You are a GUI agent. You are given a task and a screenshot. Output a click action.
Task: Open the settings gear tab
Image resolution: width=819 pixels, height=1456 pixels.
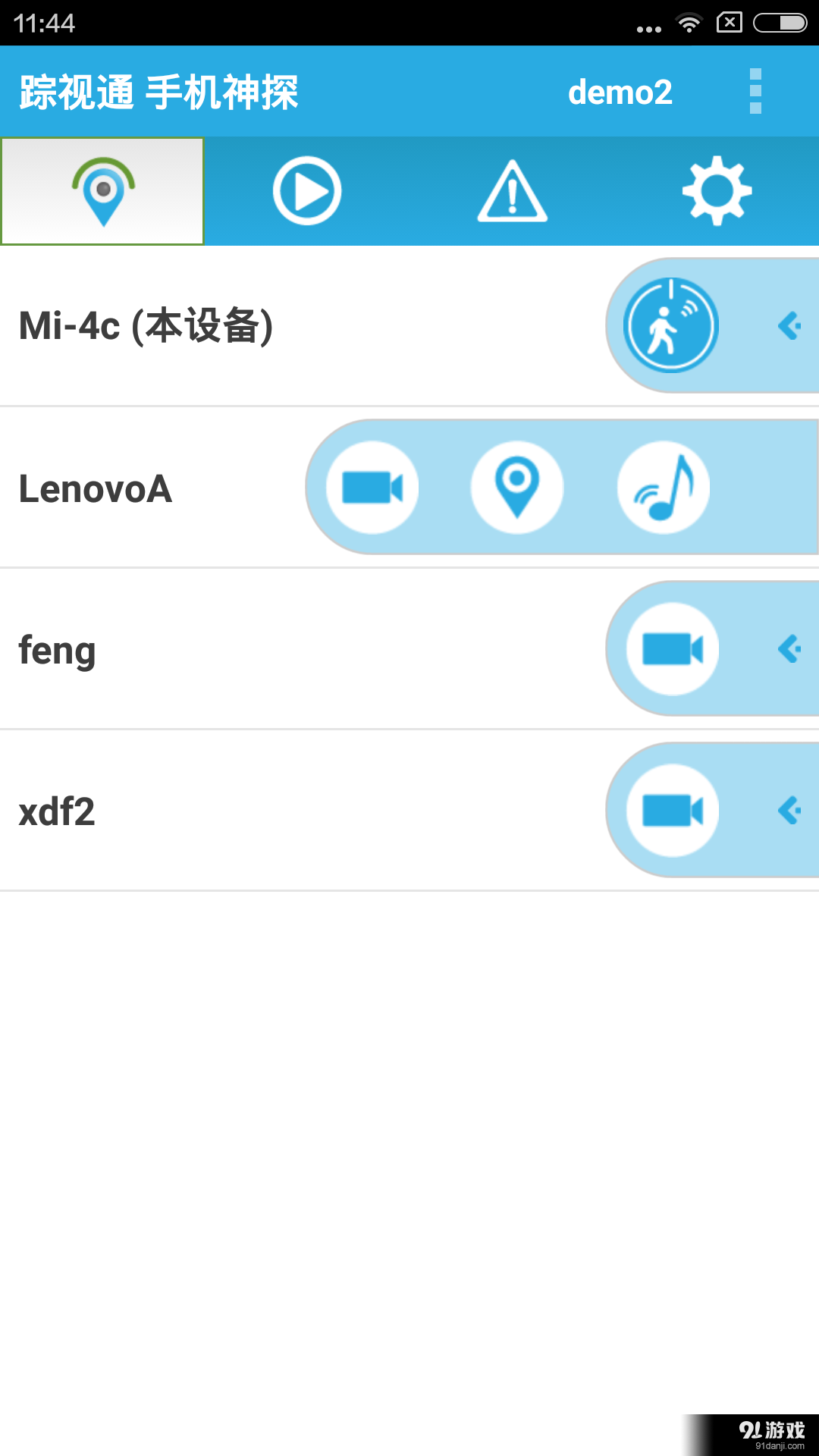coord(716,190)
